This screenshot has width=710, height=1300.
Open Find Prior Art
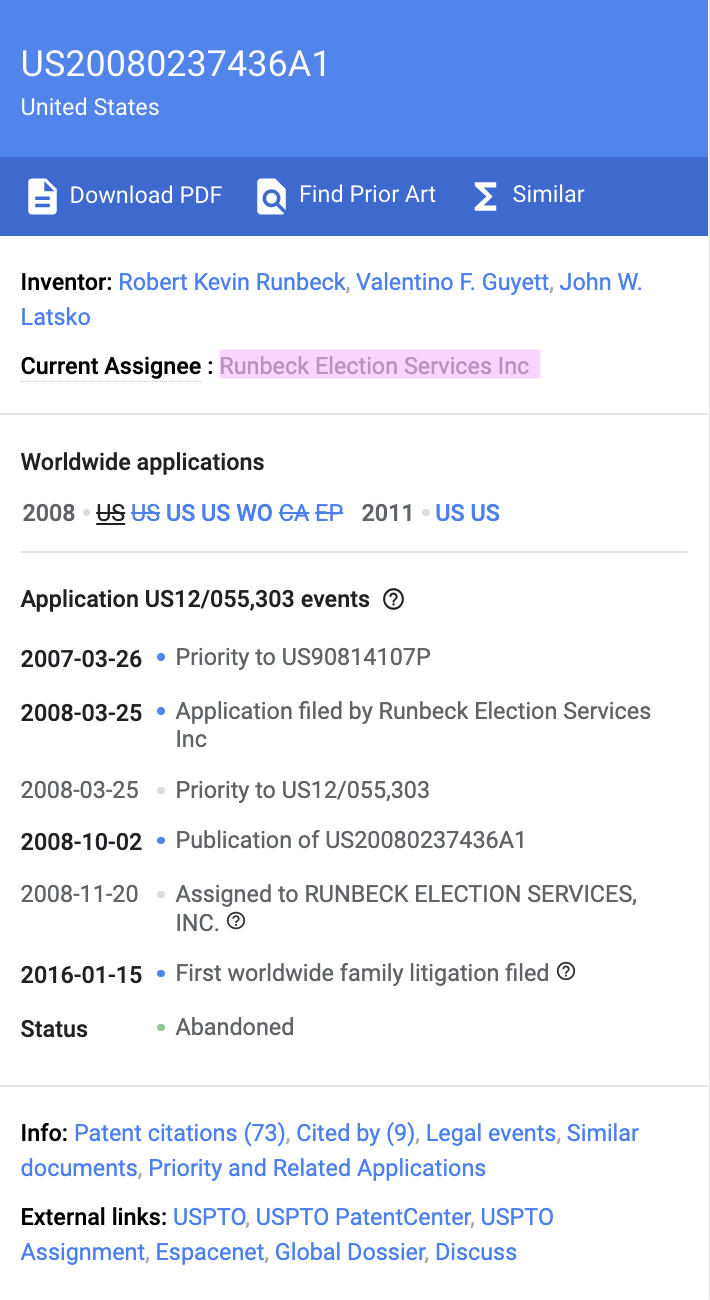346,195
